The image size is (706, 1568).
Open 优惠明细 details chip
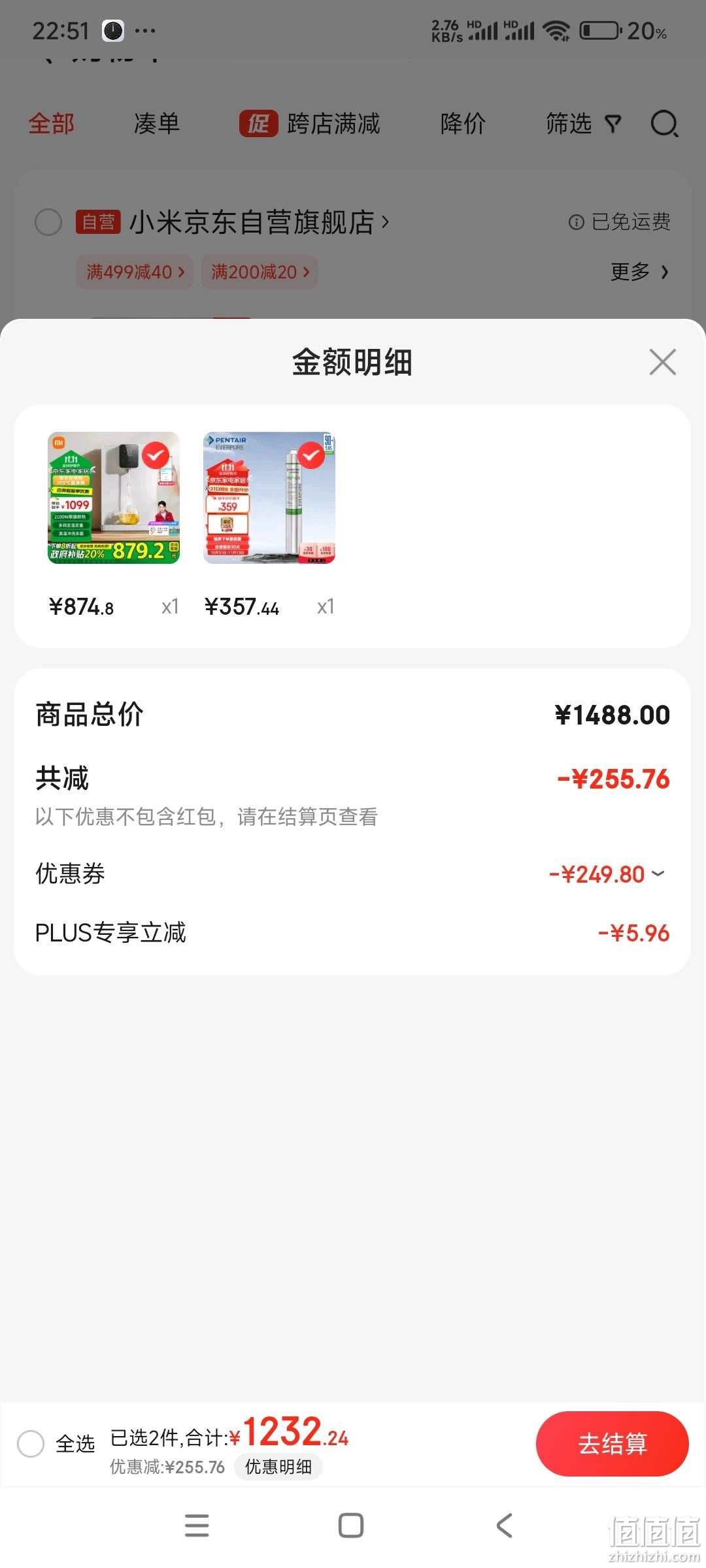(x=278, y=1467)
